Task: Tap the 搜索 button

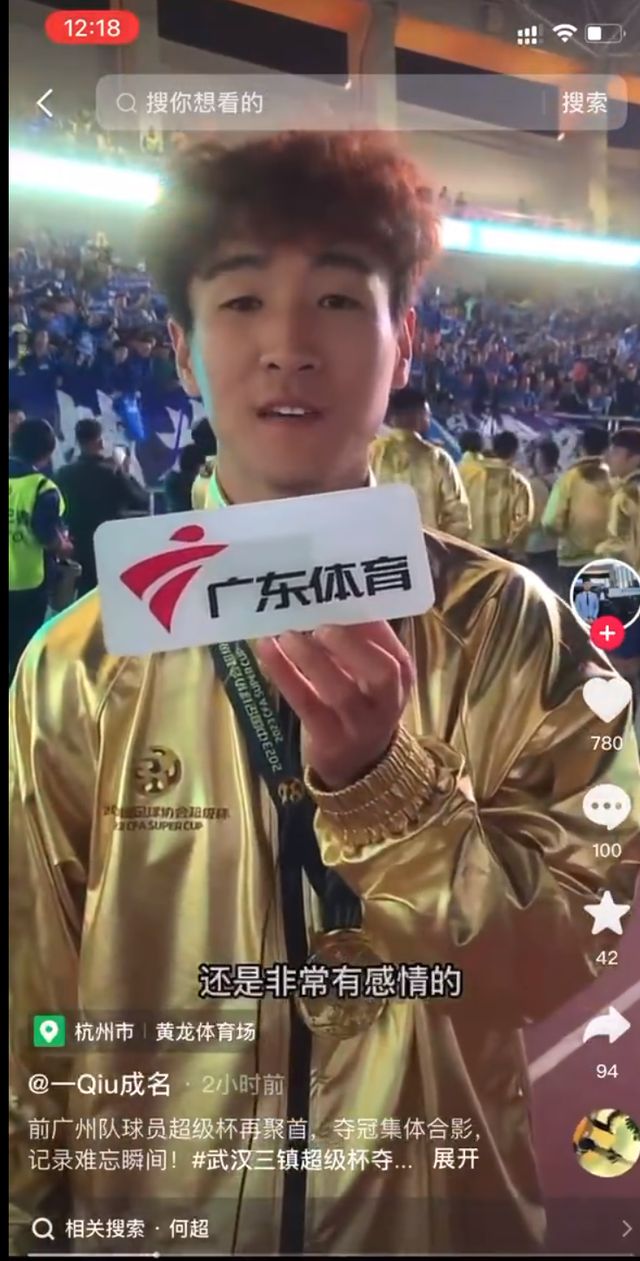Action: [x=584, y=102]
